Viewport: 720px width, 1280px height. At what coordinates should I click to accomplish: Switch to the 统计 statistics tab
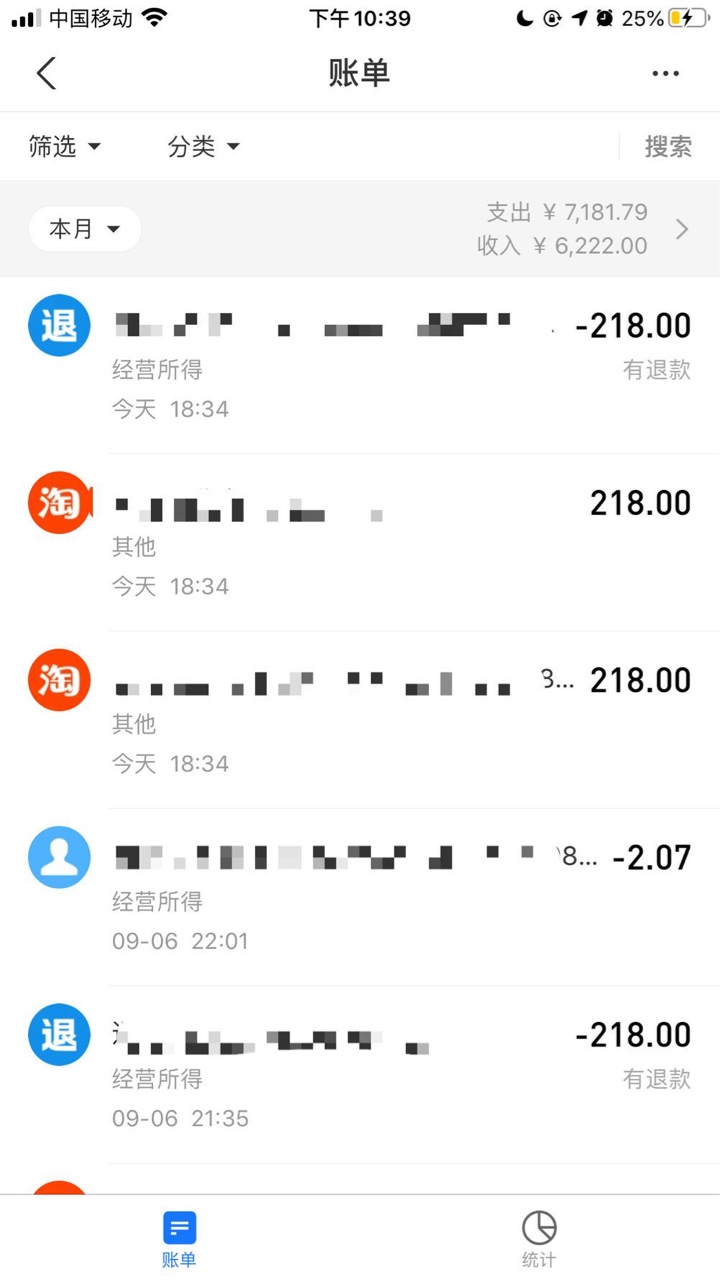tap(539, 1239)
